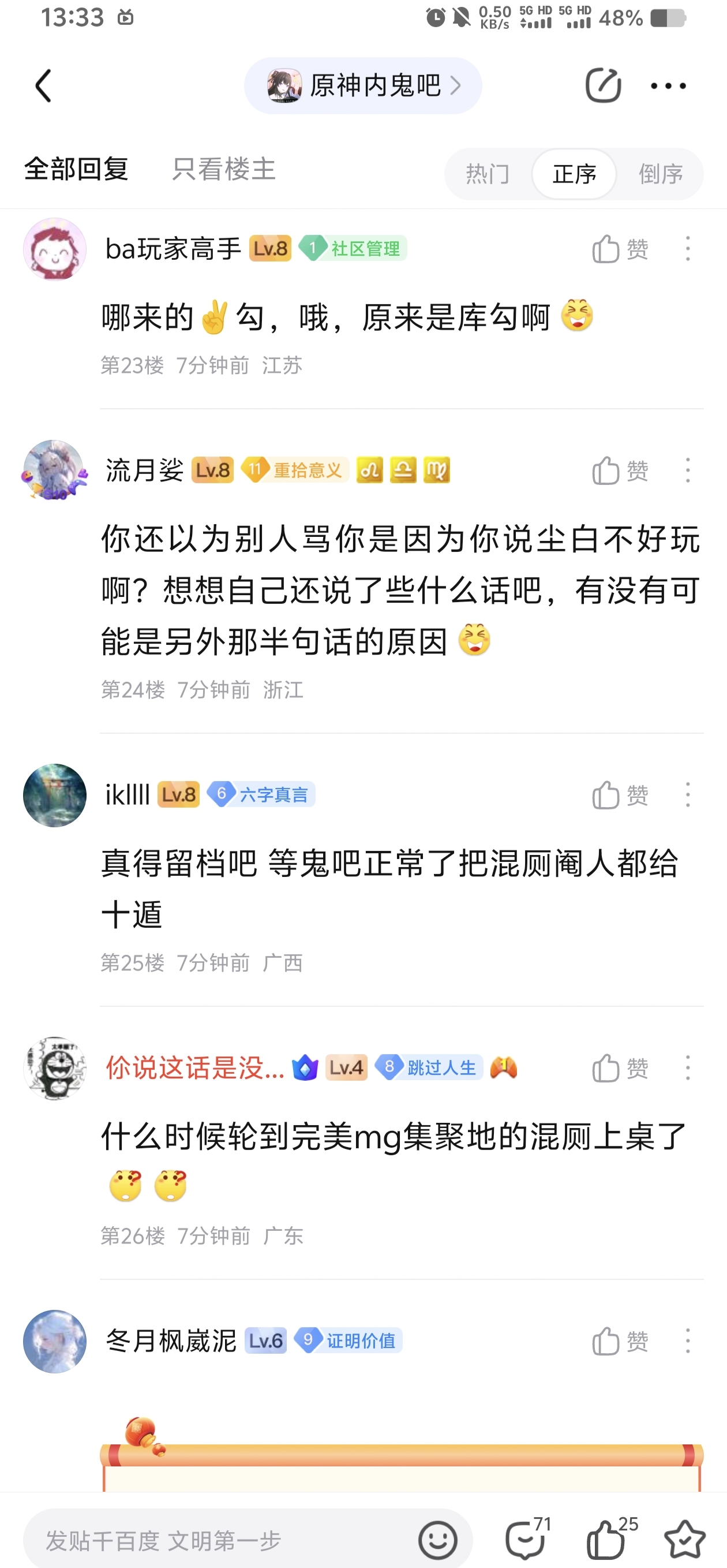Image resolution: width=727 pixels, height=1568 pixels.
Task: Like ba玩家高手's reply
Action: (x=619, y=249)
